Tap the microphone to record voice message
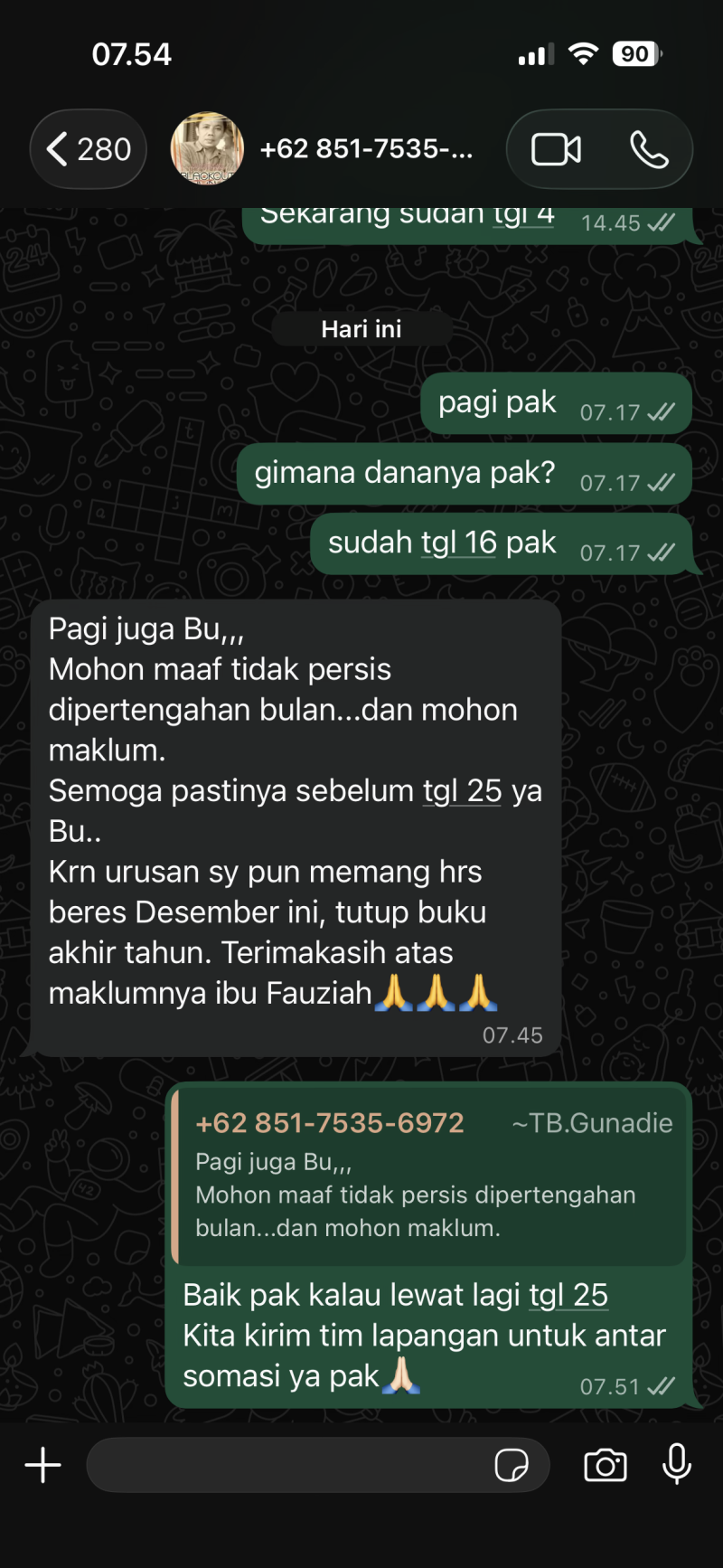 tap(677, 1465)
